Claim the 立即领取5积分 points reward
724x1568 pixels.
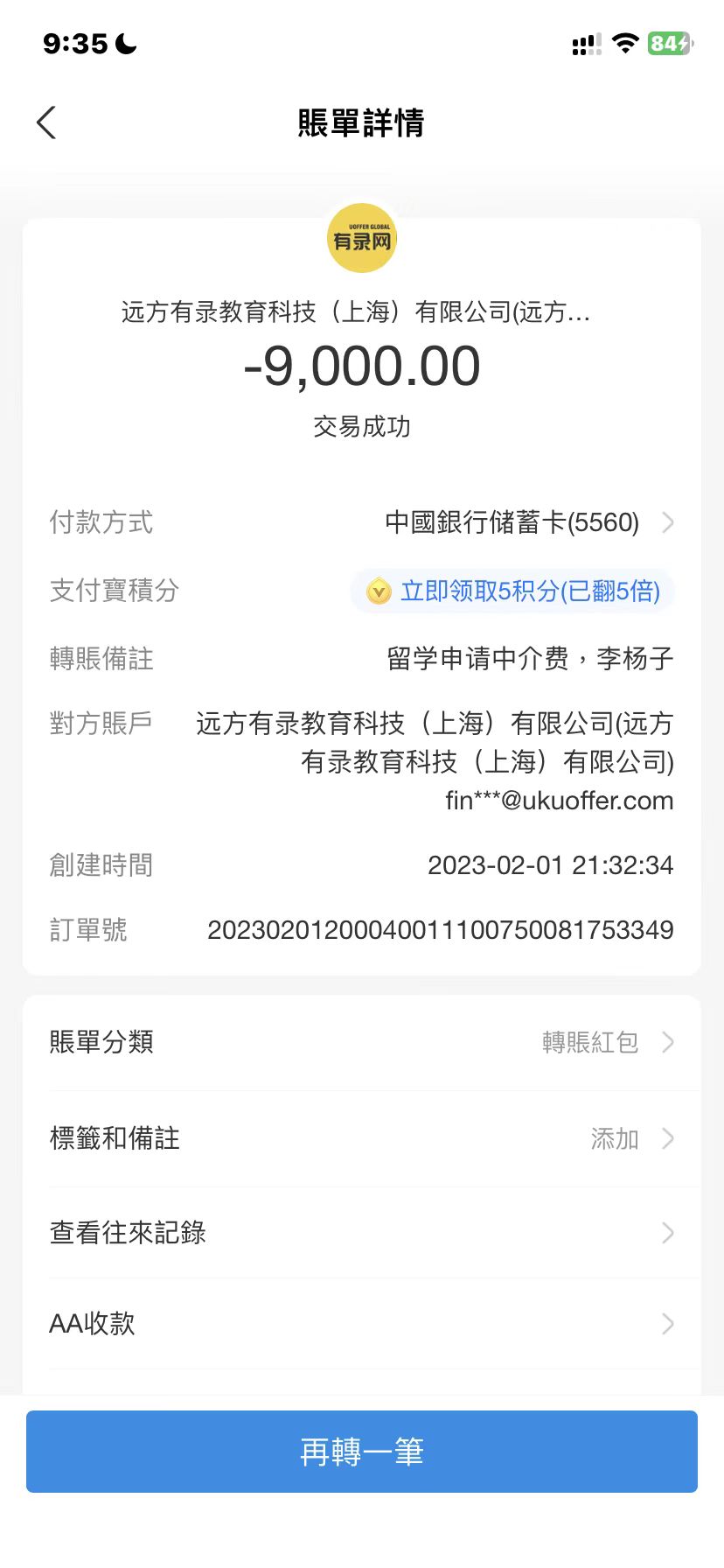click(x=514, y=591)
